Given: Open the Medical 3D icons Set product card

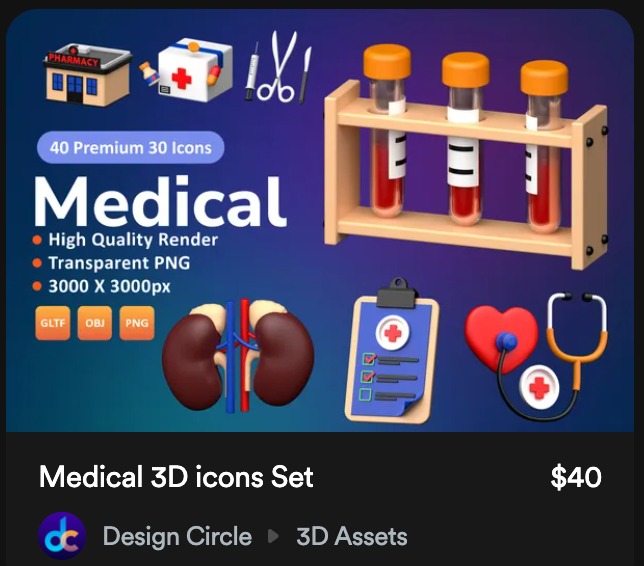Looking at the screenshot, I should pos(176,477).
